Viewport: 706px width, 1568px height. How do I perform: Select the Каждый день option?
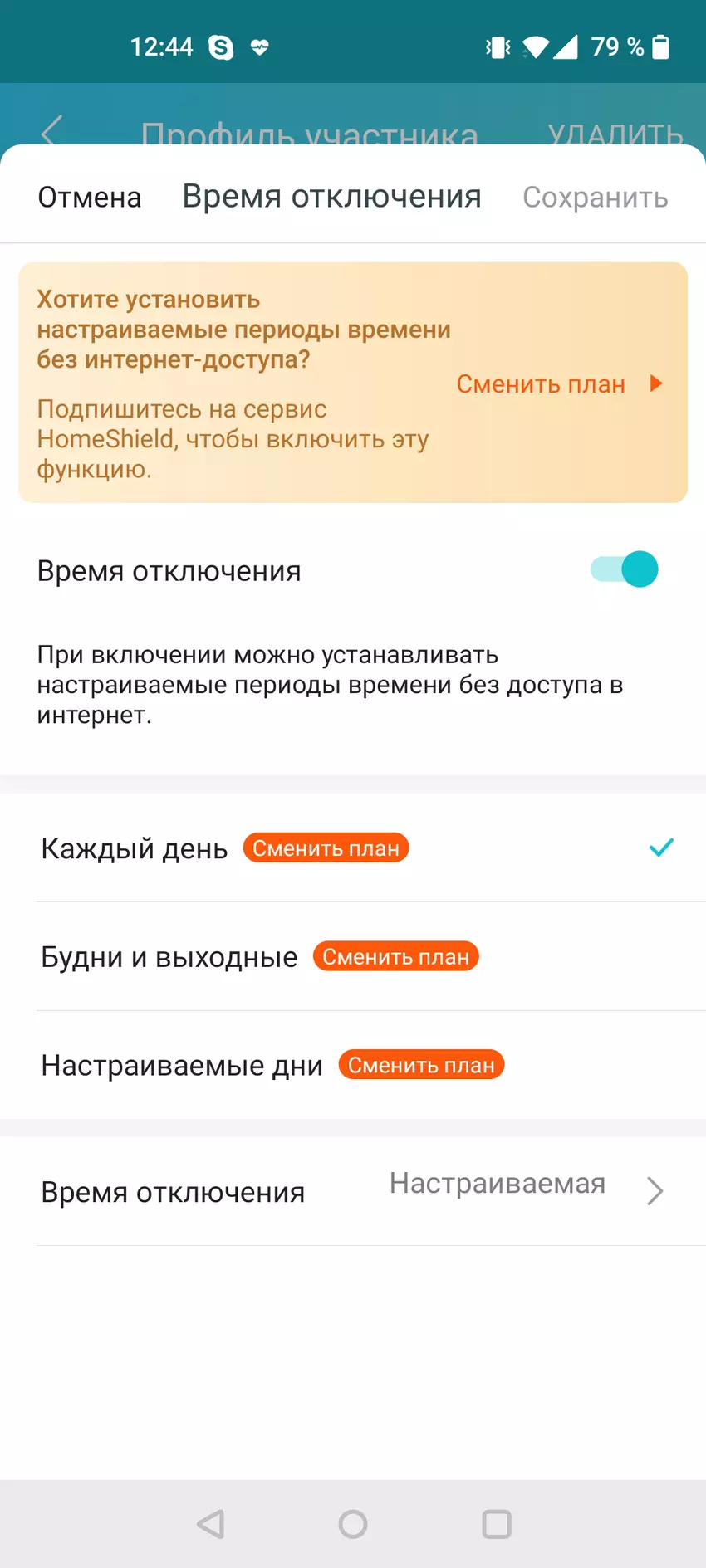click(x=135, y=848)
